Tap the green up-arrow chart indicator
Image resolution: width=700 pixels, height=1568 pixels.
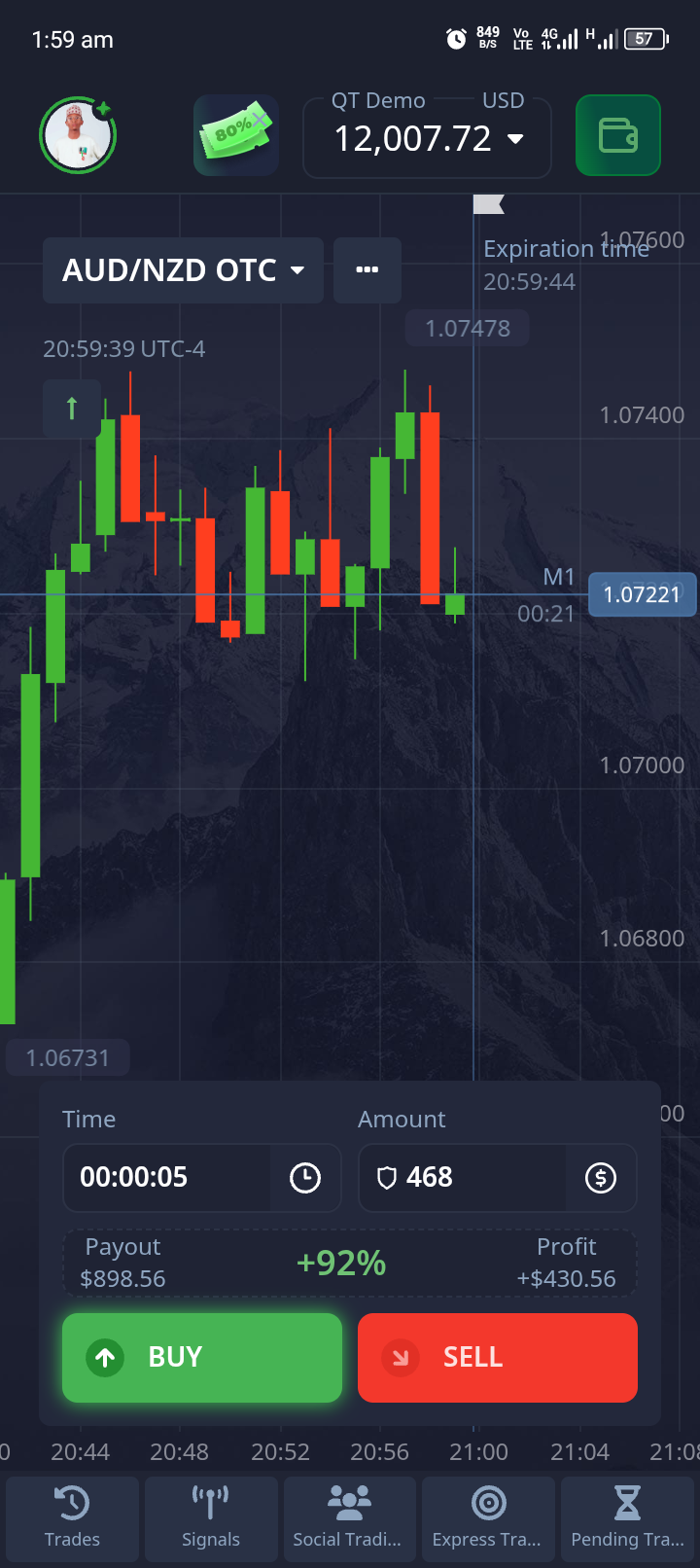tap(71, 408)
